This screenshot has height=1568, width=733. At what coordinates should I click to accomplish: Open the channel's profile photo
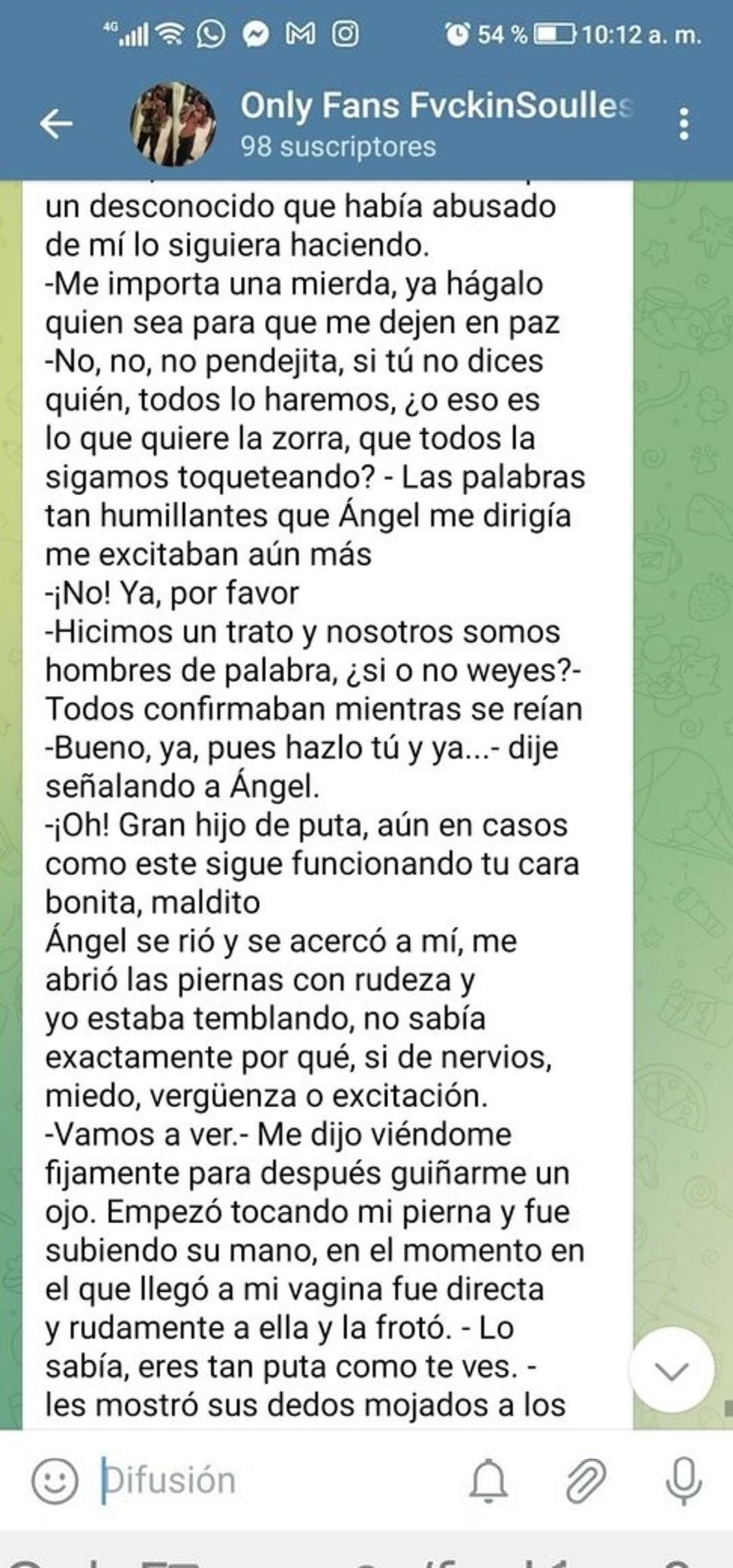(174, 124)
